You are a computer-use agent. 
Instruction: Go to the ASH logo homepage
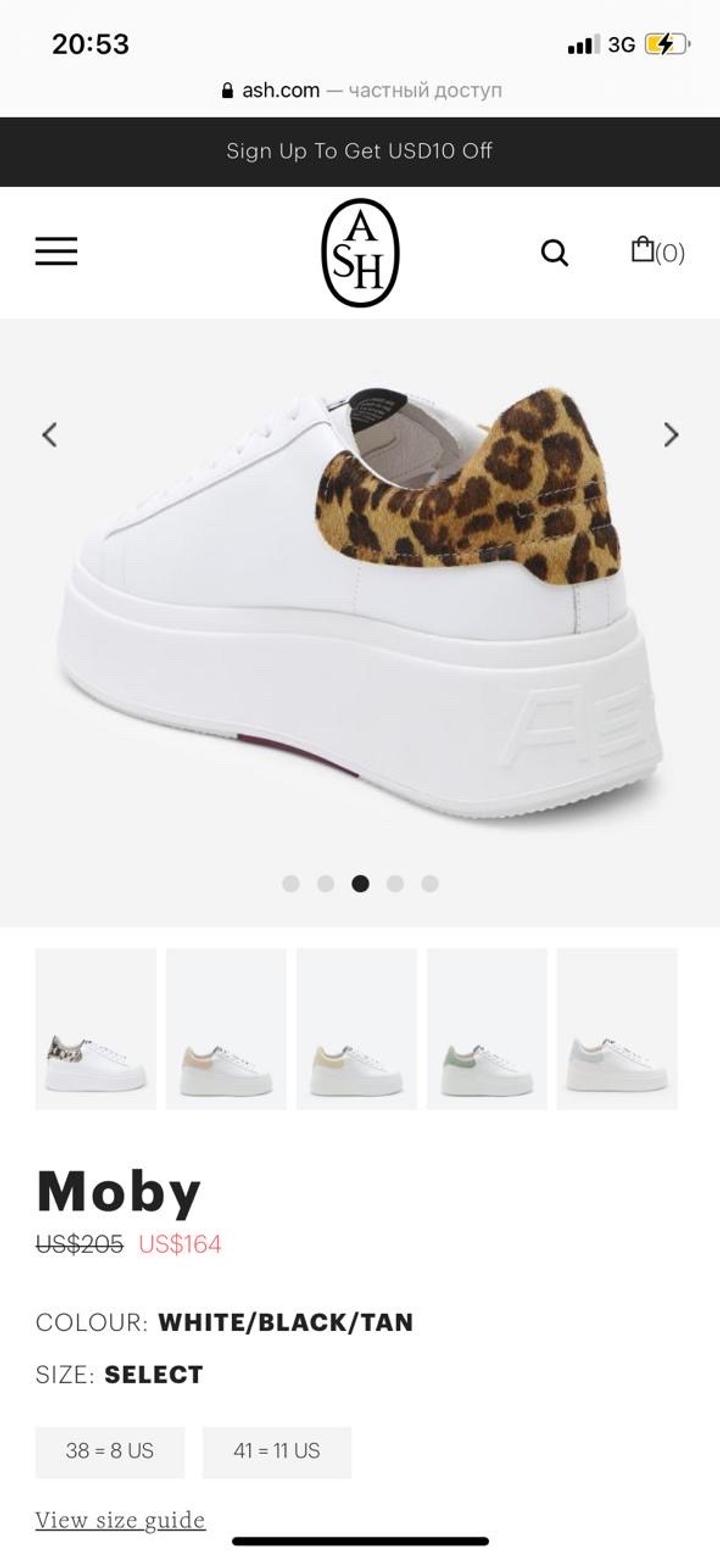(360, 252)
